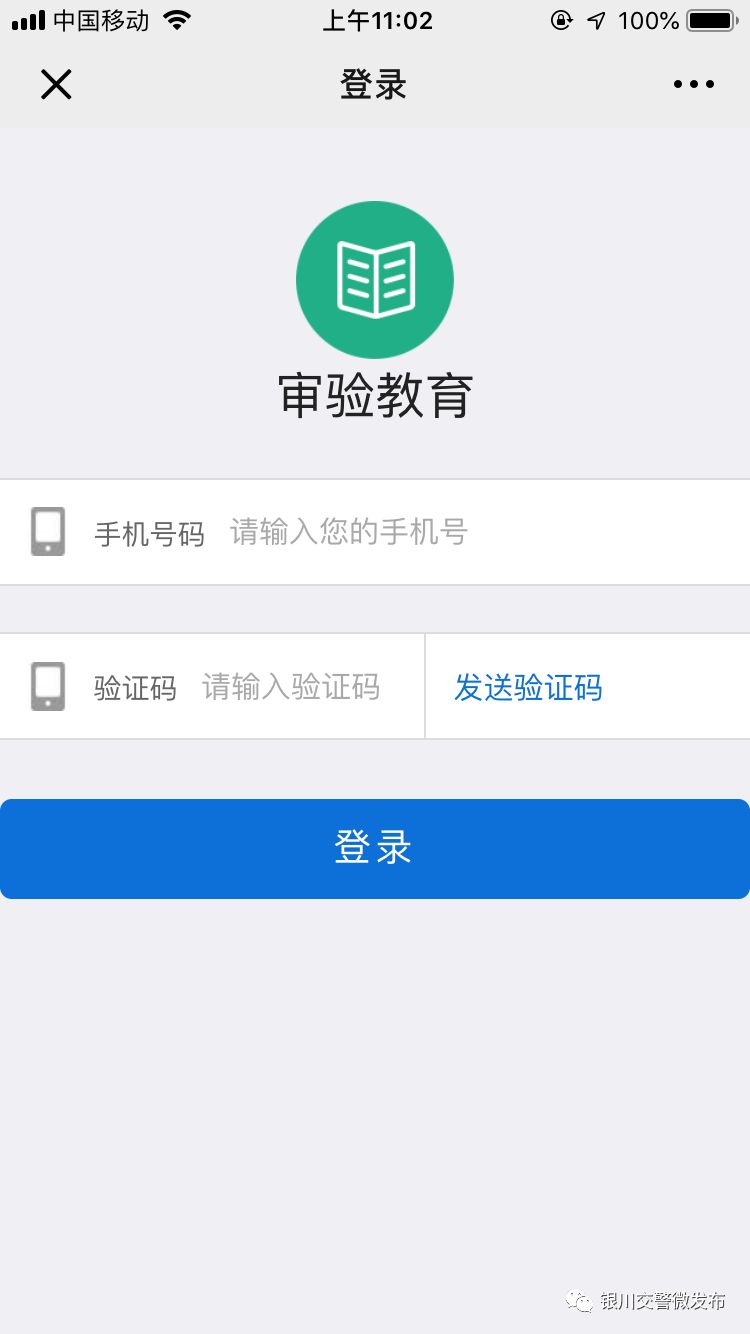This screenshot has height=1334, width=750.
Task: Close the page with the X icon
Action: tap(56, 84)
